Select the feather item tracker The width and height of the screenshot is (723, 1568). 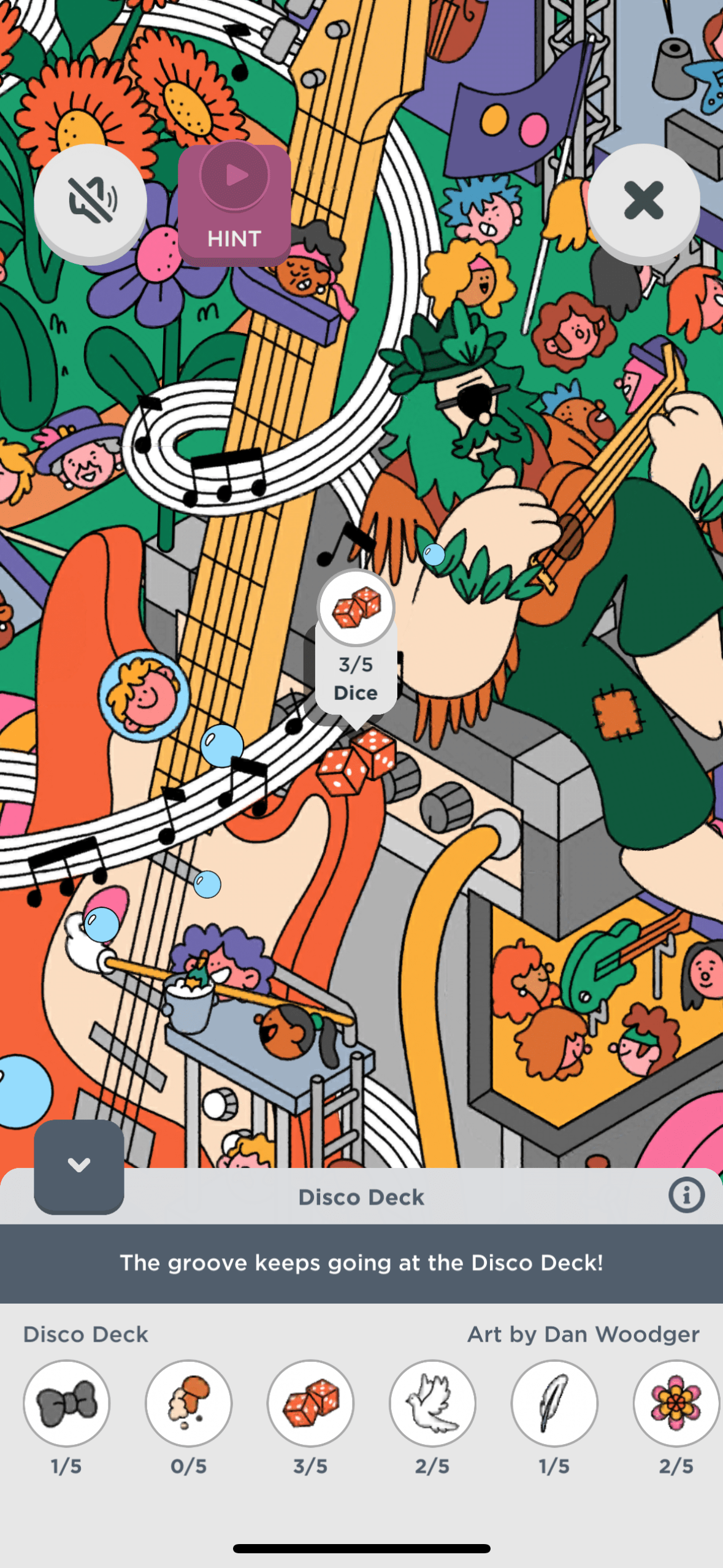[x=554, y=1403]
